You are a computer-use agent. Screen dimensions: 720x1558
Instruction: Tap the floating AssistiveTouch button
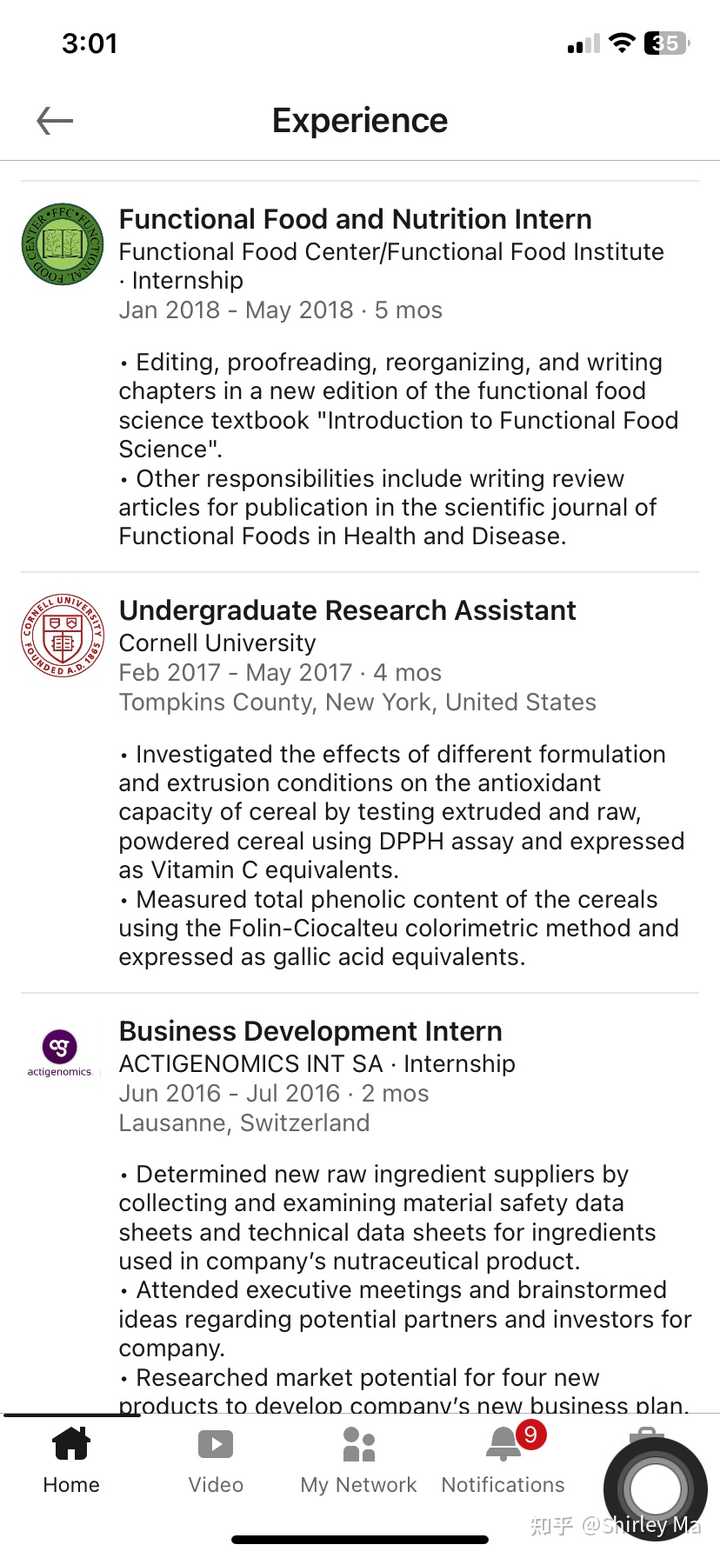click(x=655, y=1491)
